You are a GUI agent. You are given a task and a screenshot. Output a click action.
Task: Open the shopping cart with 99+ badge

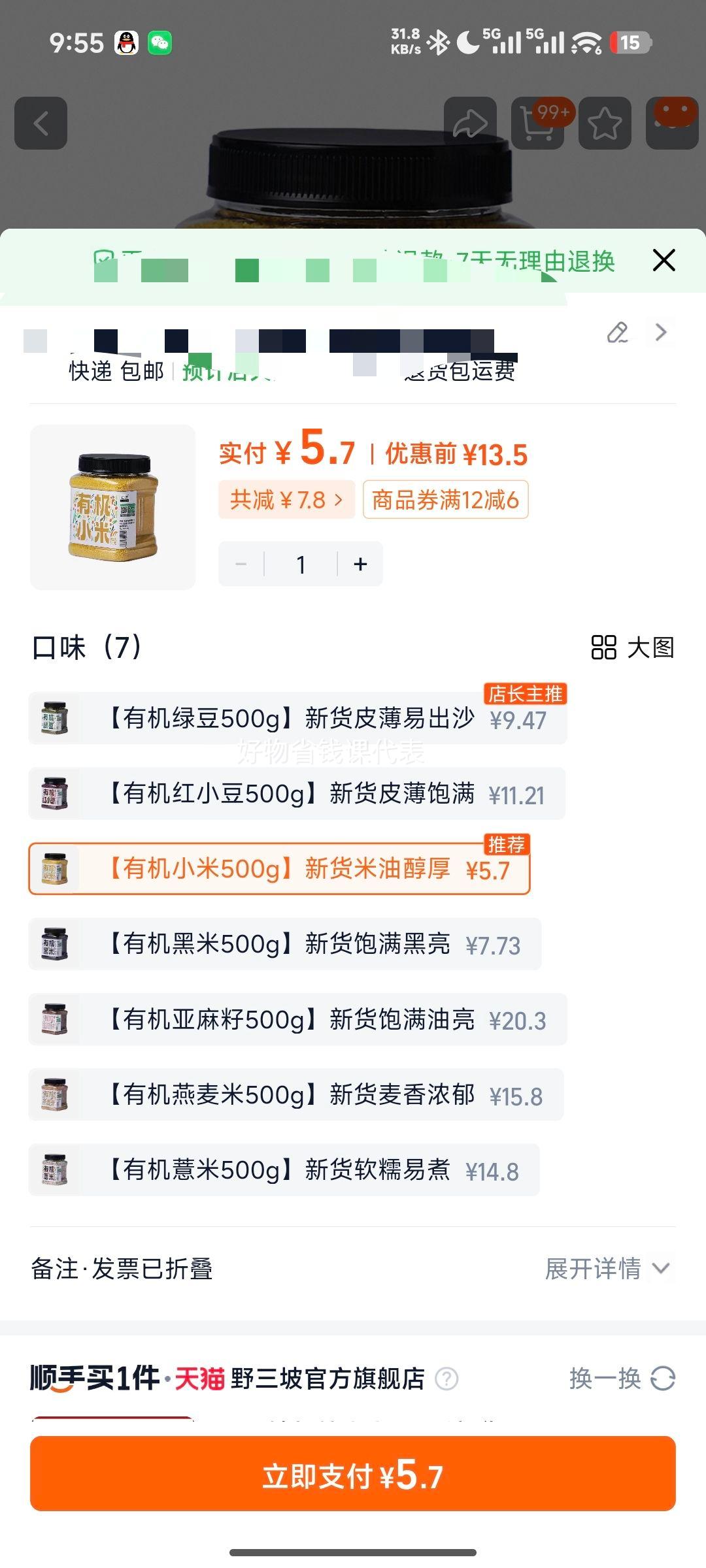536,124
